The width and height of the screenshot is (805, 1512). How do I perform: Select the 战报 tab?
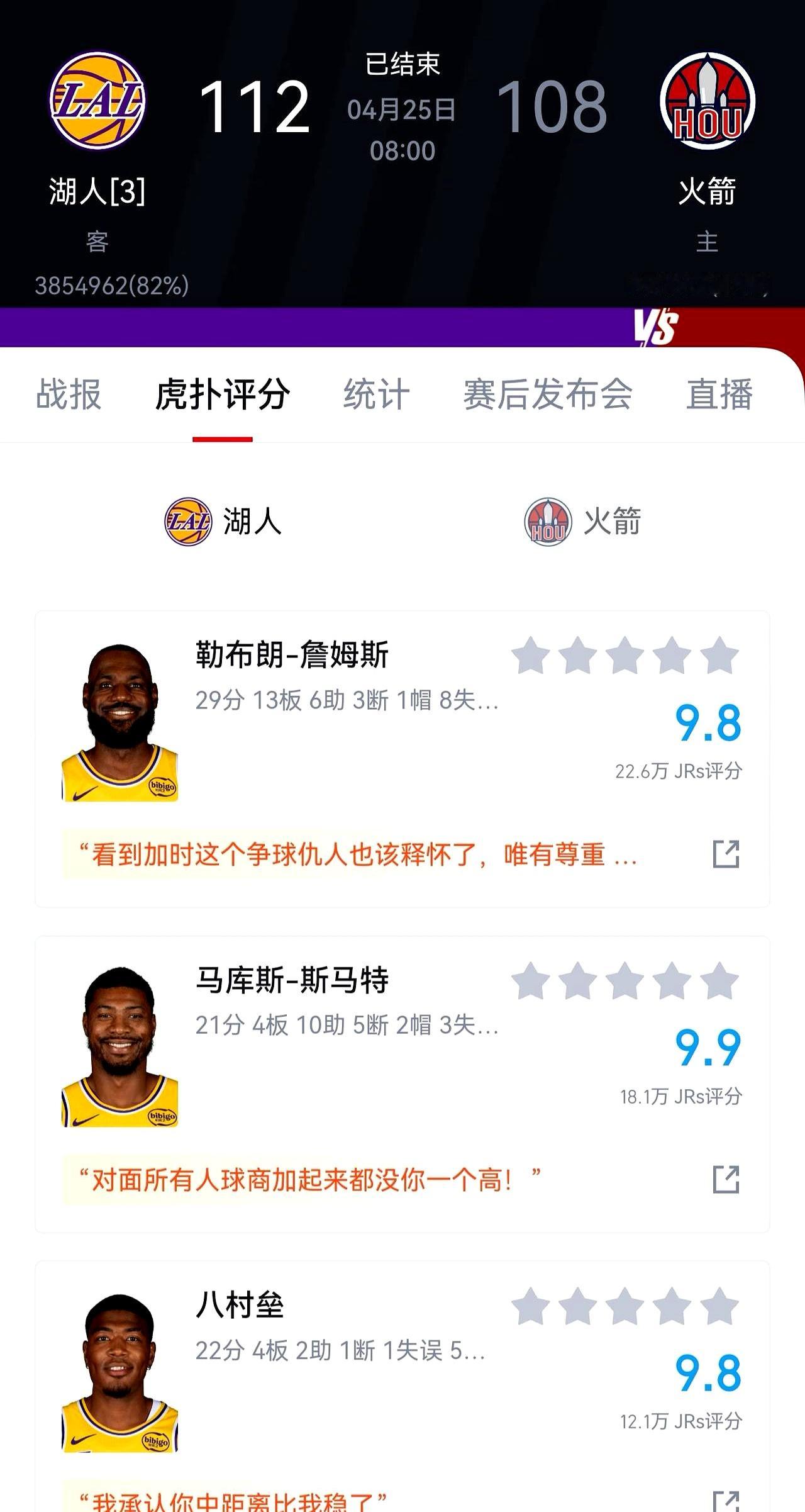click(x=69, y=393)
